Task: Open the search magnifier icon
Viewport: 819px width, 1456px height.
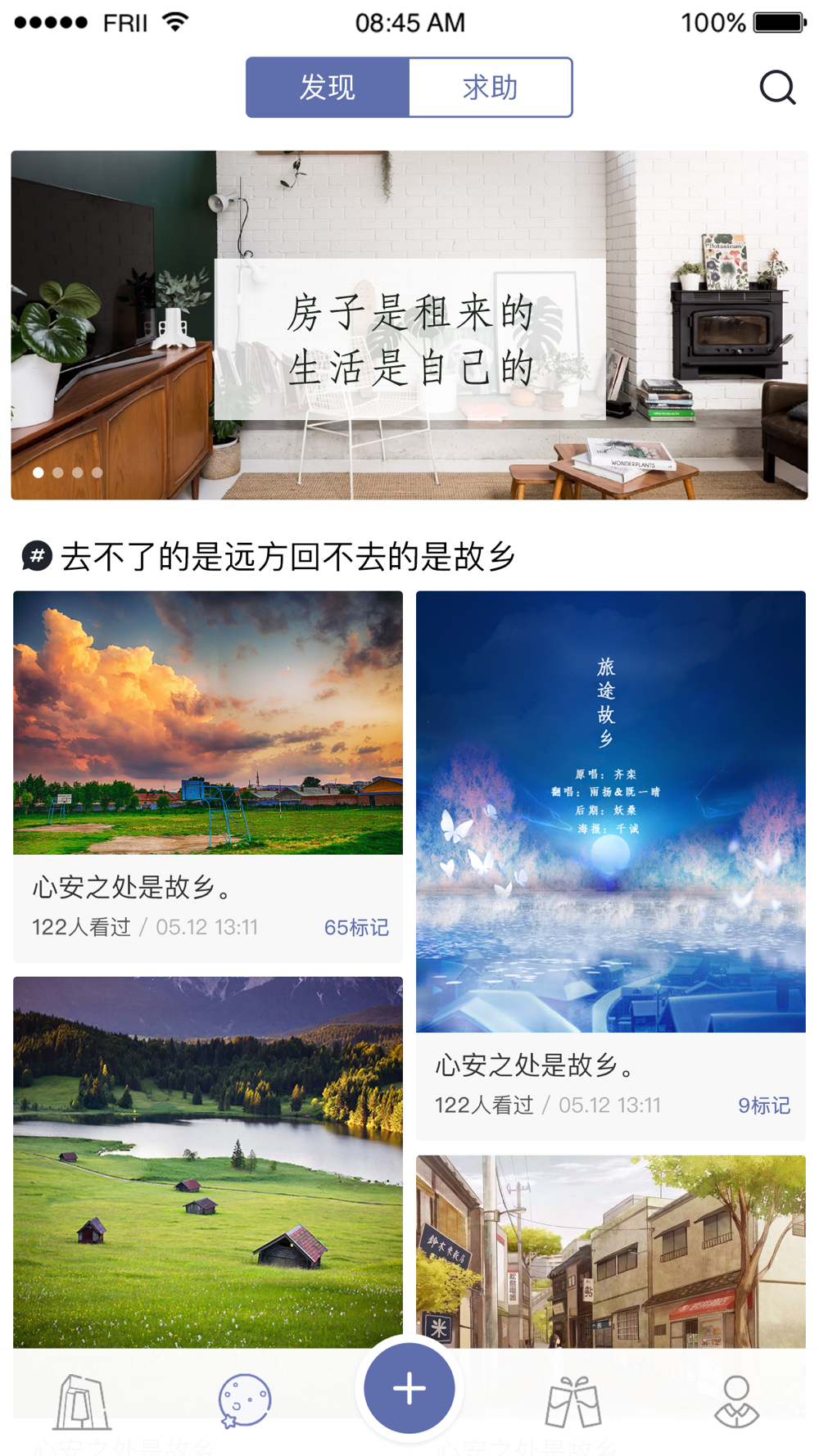Action: [777, 87]
